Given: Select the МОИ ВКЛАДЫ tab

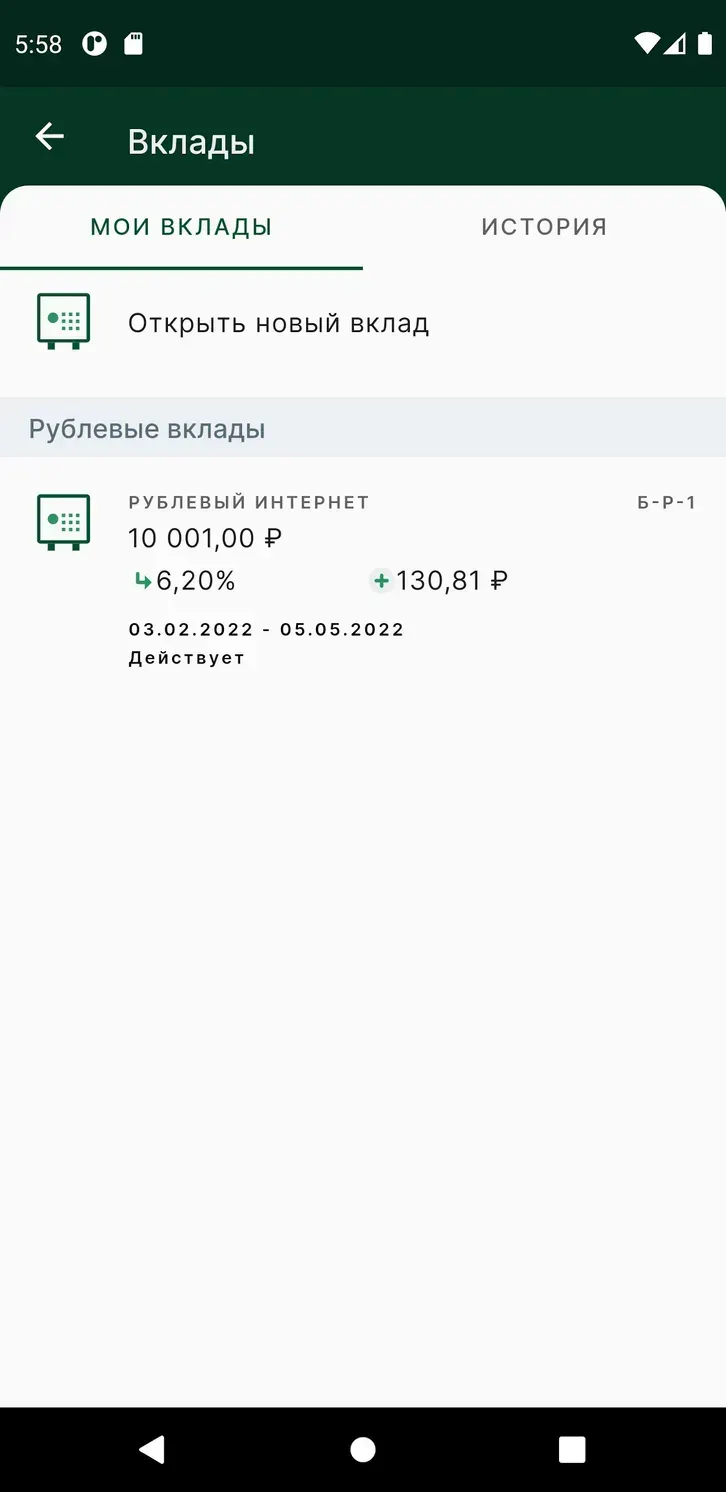Looking at the screenshot, I should pyautogui.click(x=182, y=227).
